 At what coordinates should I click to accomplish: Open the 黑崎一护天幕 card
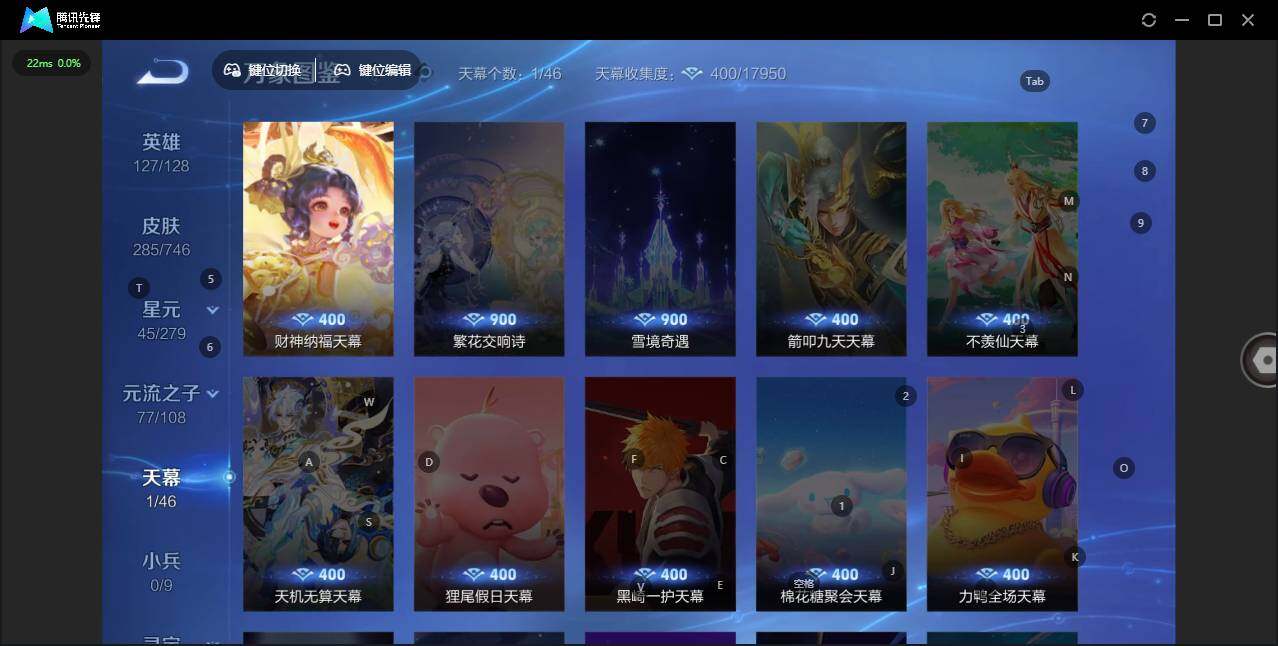pyautogui.click(x=660, y=494)
